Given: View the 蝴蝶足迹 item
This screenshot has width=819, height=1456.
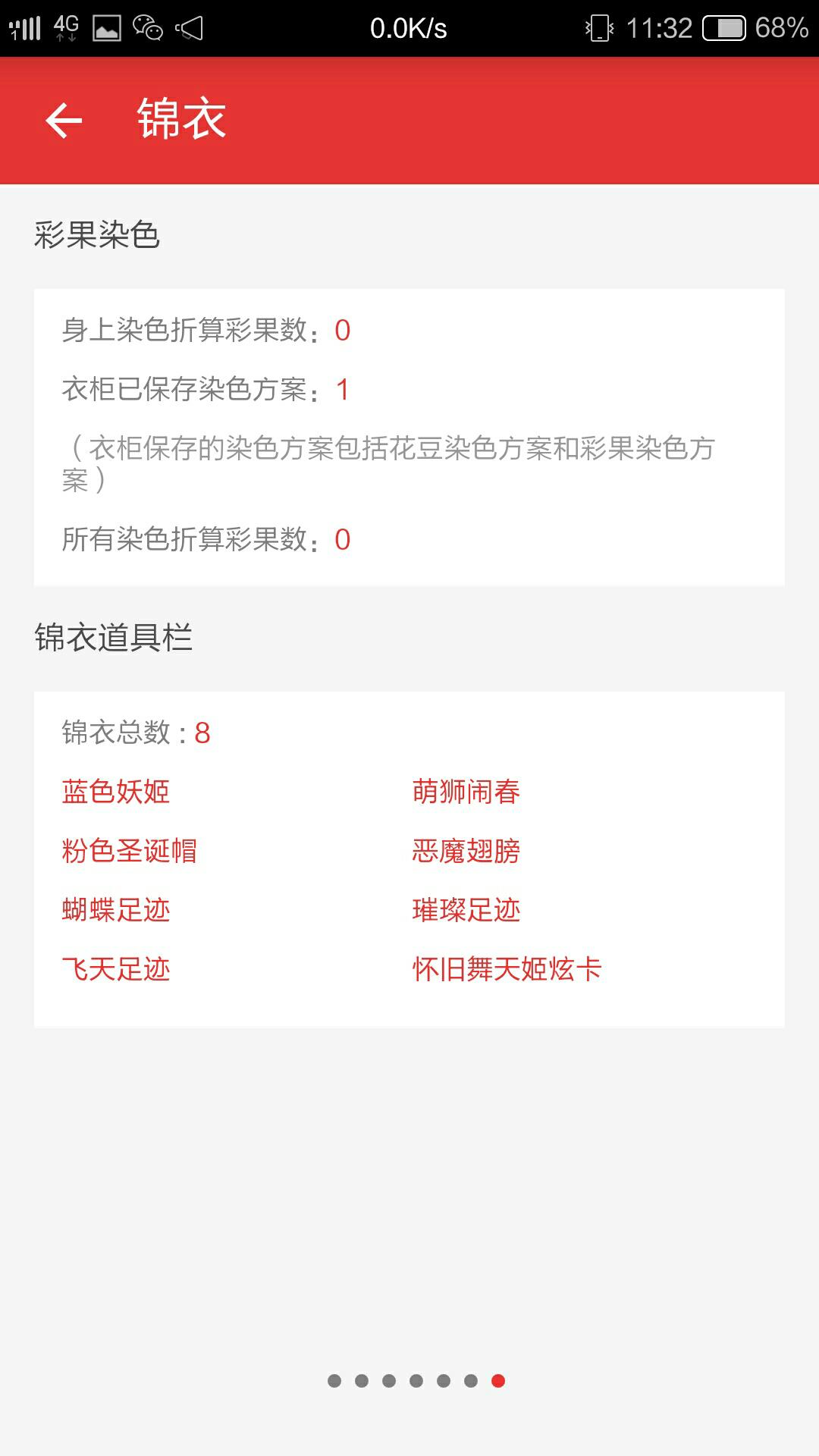Looking at the screenshot, I should (116, 910).
